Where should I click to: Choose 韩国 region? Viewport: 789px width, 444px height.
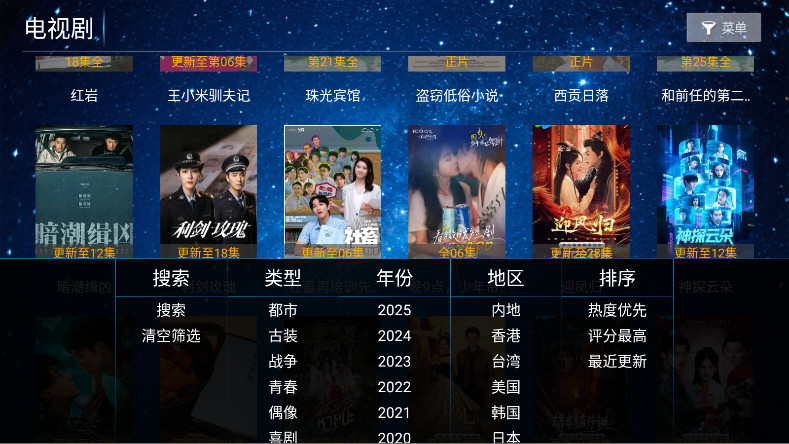click(506, 412)
